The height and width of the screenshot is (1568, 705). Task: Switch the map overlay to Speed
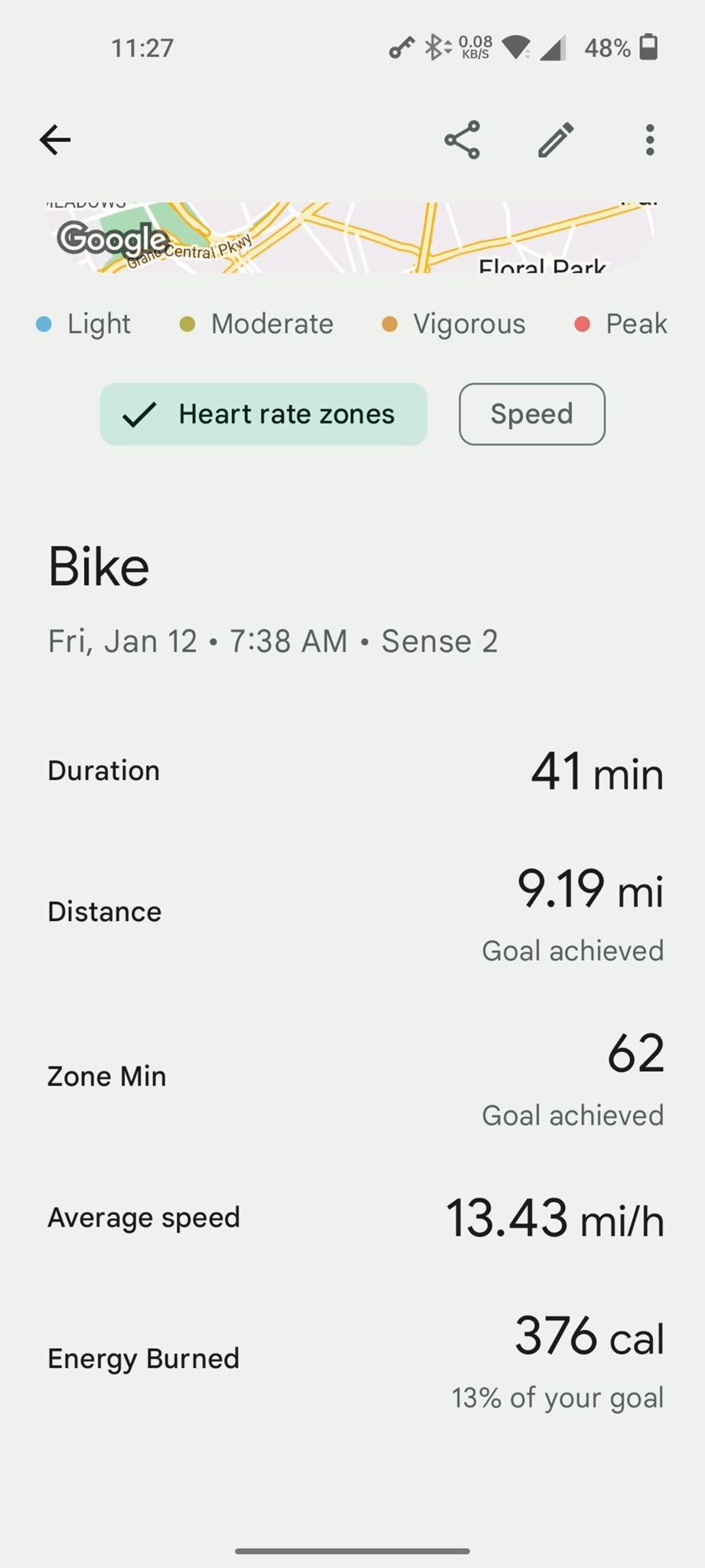532,414
